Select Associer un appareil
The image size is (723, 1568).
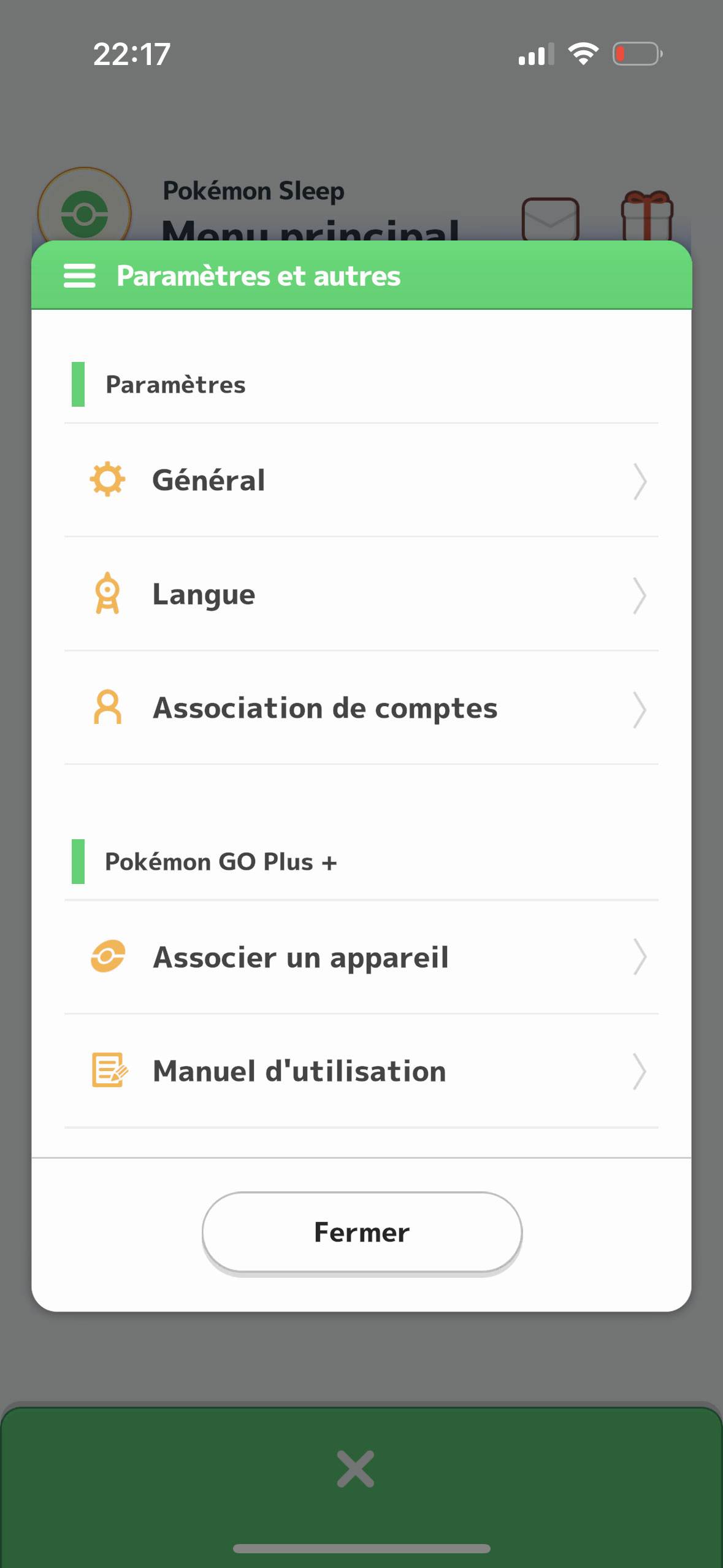[361, 957]
